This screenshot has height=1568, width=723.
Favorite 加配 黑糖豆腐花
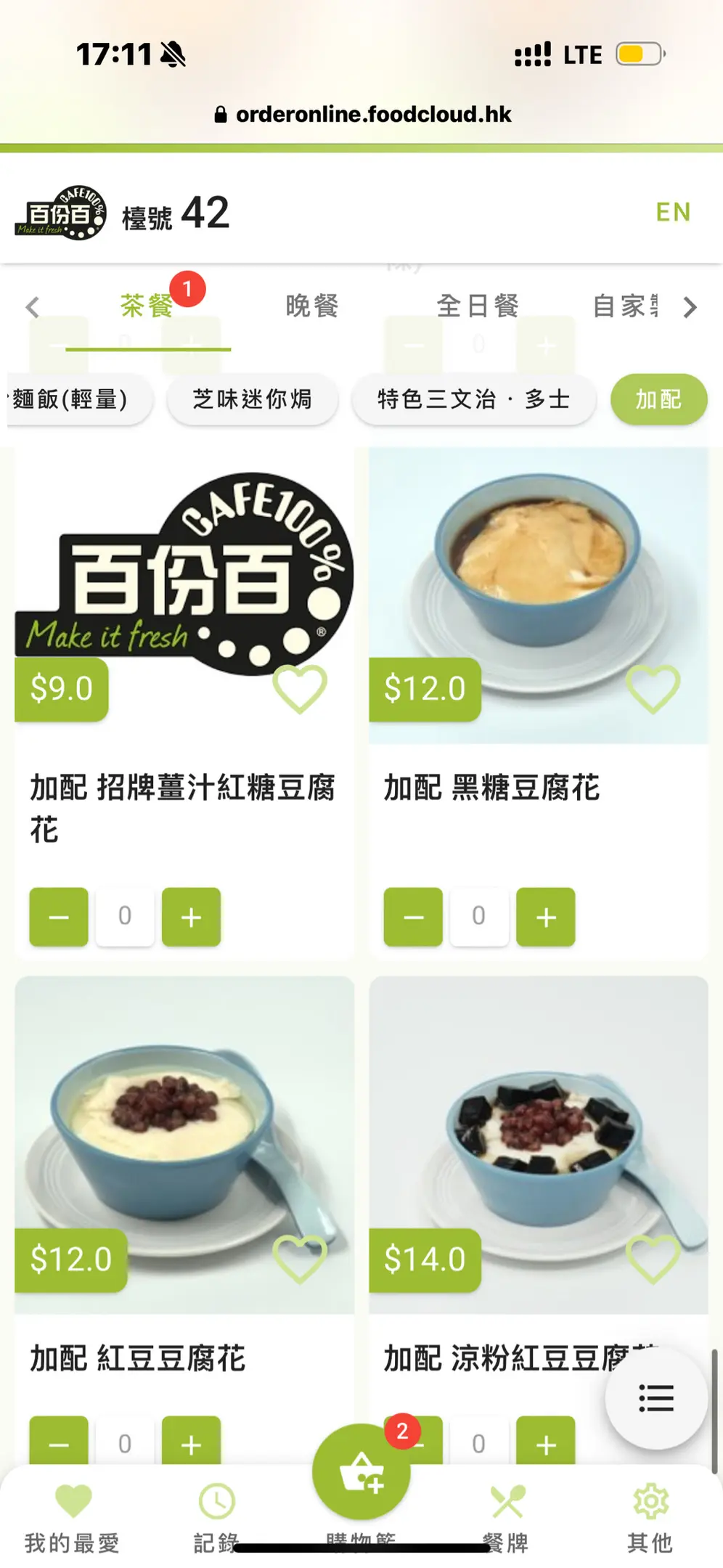coord(653,688)
